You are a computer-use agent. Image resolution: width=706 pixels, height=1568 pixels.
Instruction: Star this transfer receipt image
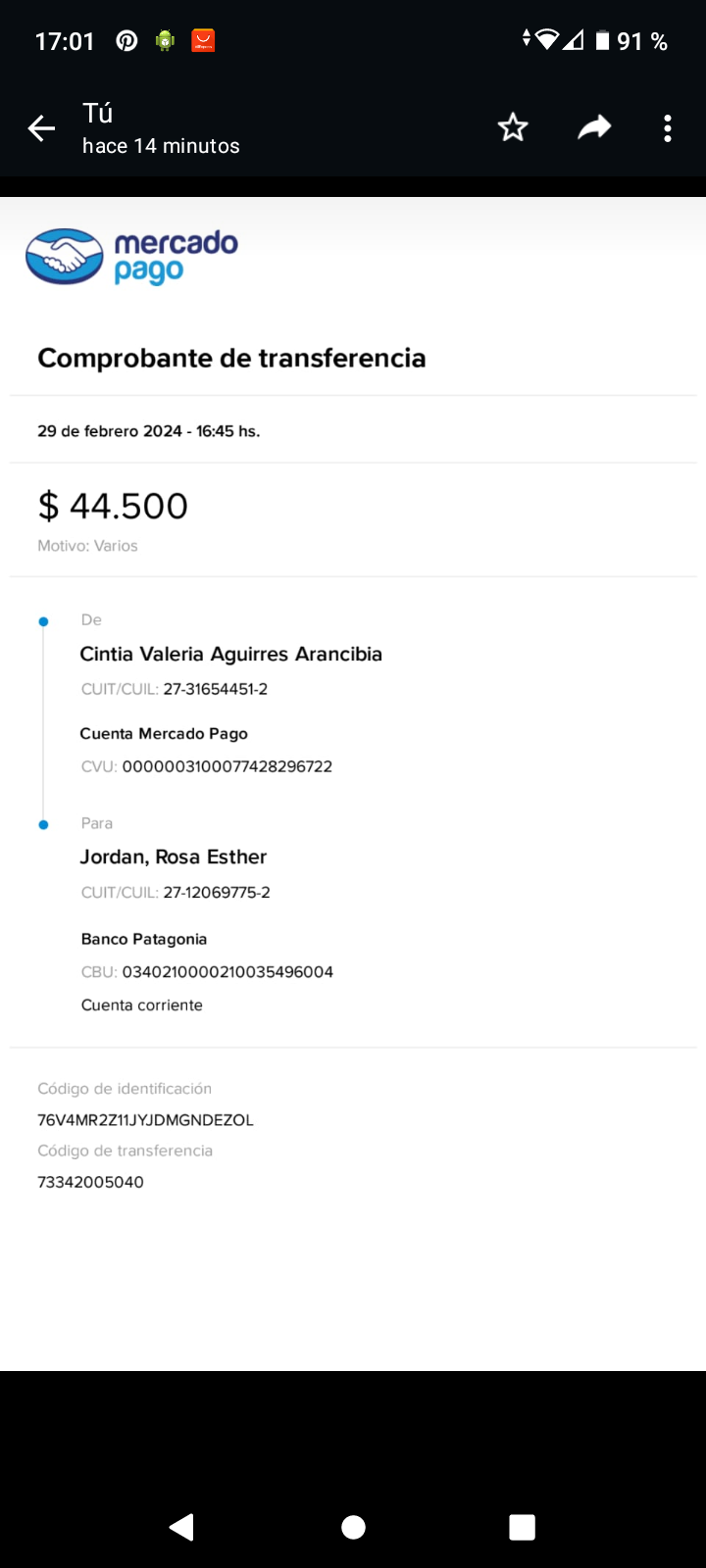513,128
